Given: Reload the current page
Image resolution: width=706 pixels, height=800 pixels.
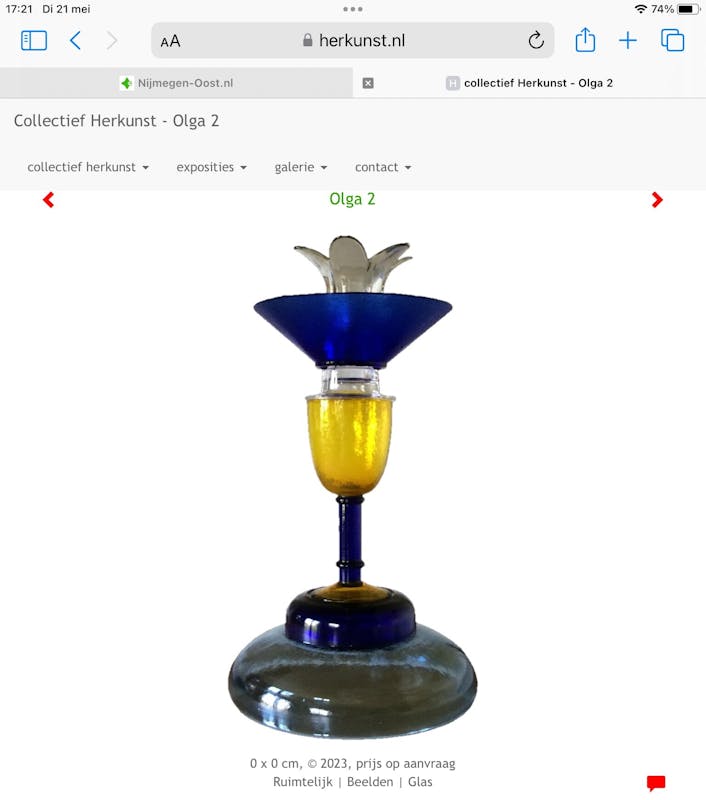Looking at the screenshot, I should tap(536, 41).
